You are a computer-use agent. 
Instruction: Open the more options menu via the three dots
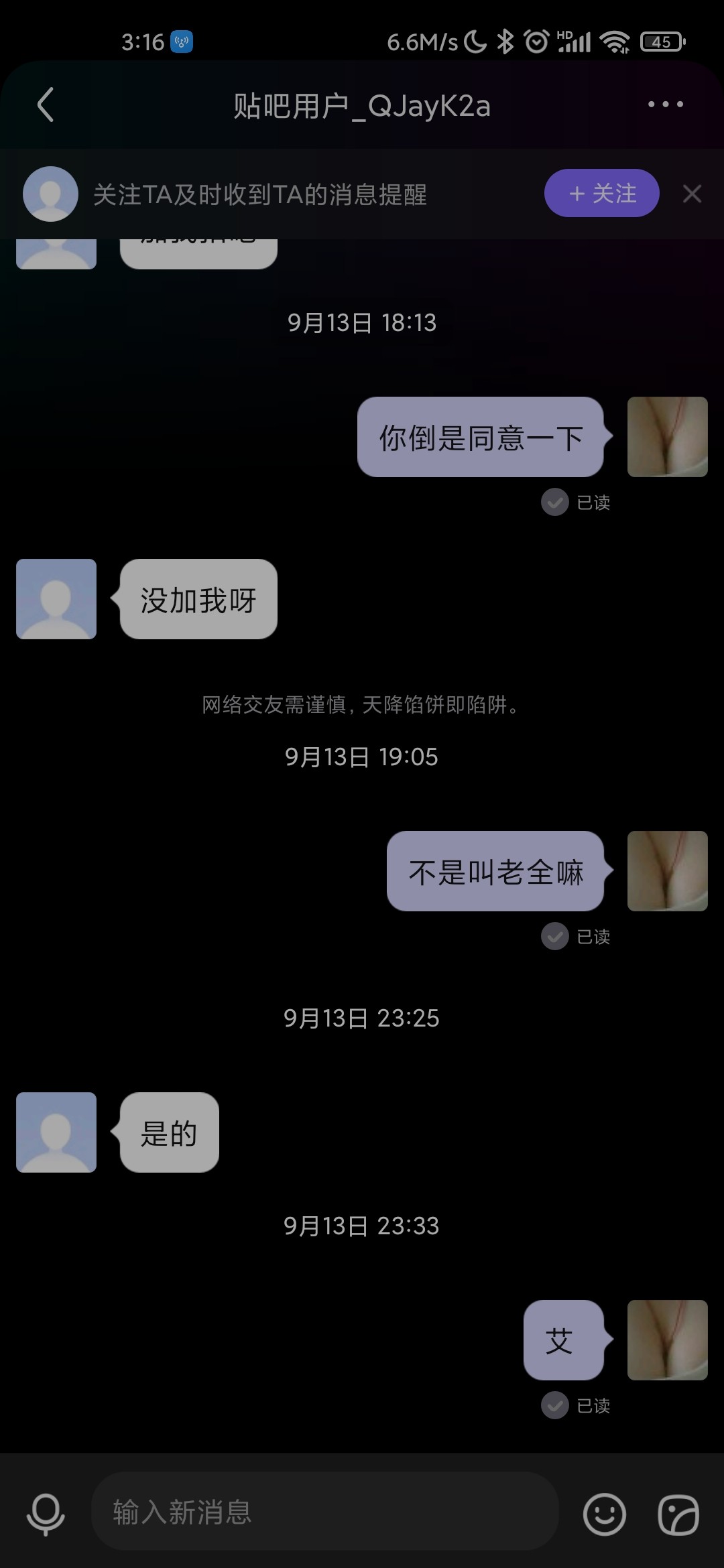pos(666,105)
